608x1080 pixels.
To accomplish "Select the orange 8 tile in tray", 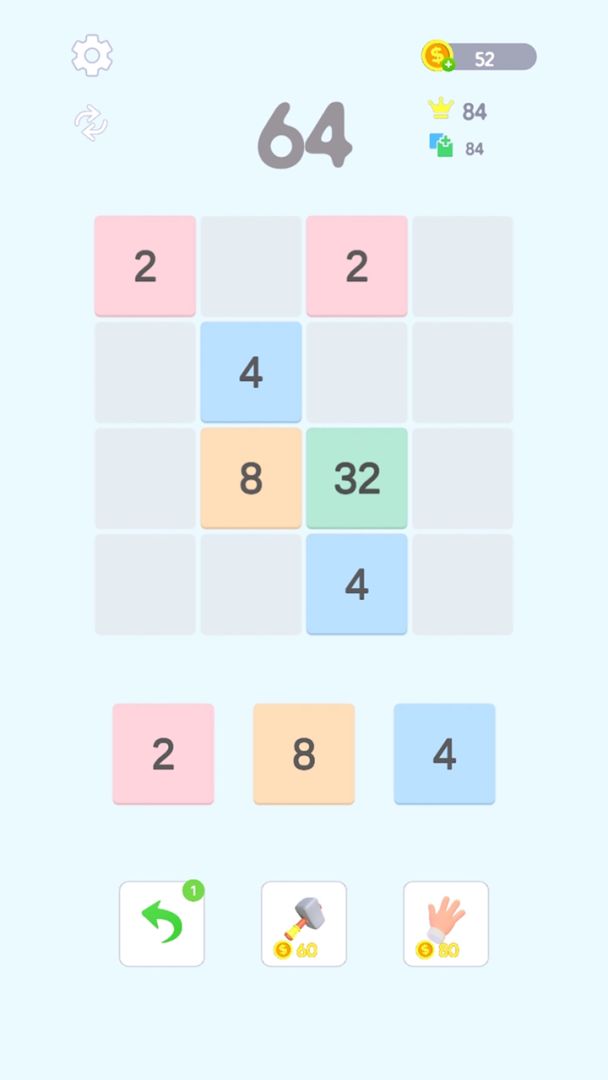I will point(304,753).
